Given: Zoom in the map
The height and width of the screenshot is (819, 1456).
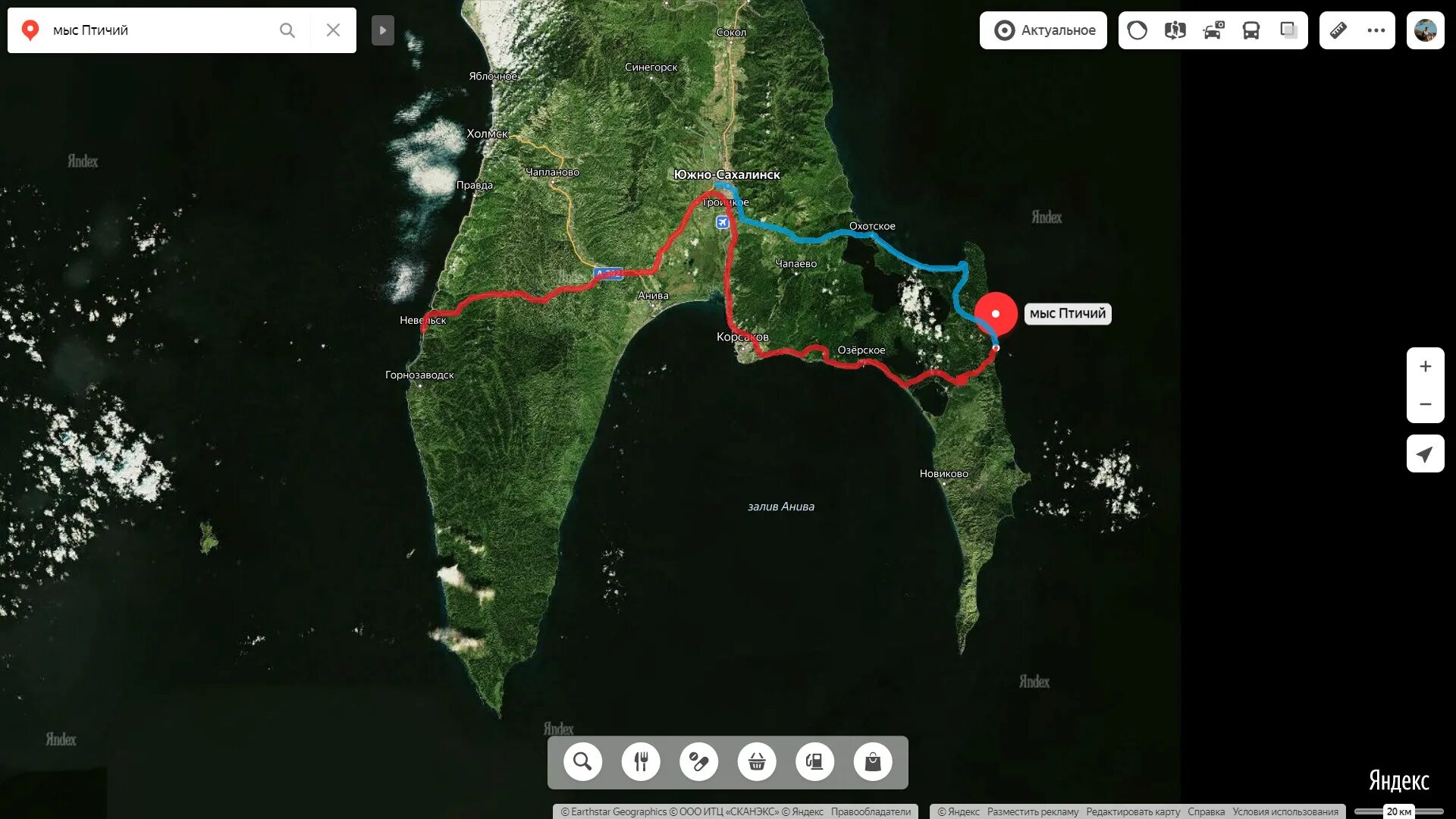Looking at the screenshot, I should pos(1426,366).
